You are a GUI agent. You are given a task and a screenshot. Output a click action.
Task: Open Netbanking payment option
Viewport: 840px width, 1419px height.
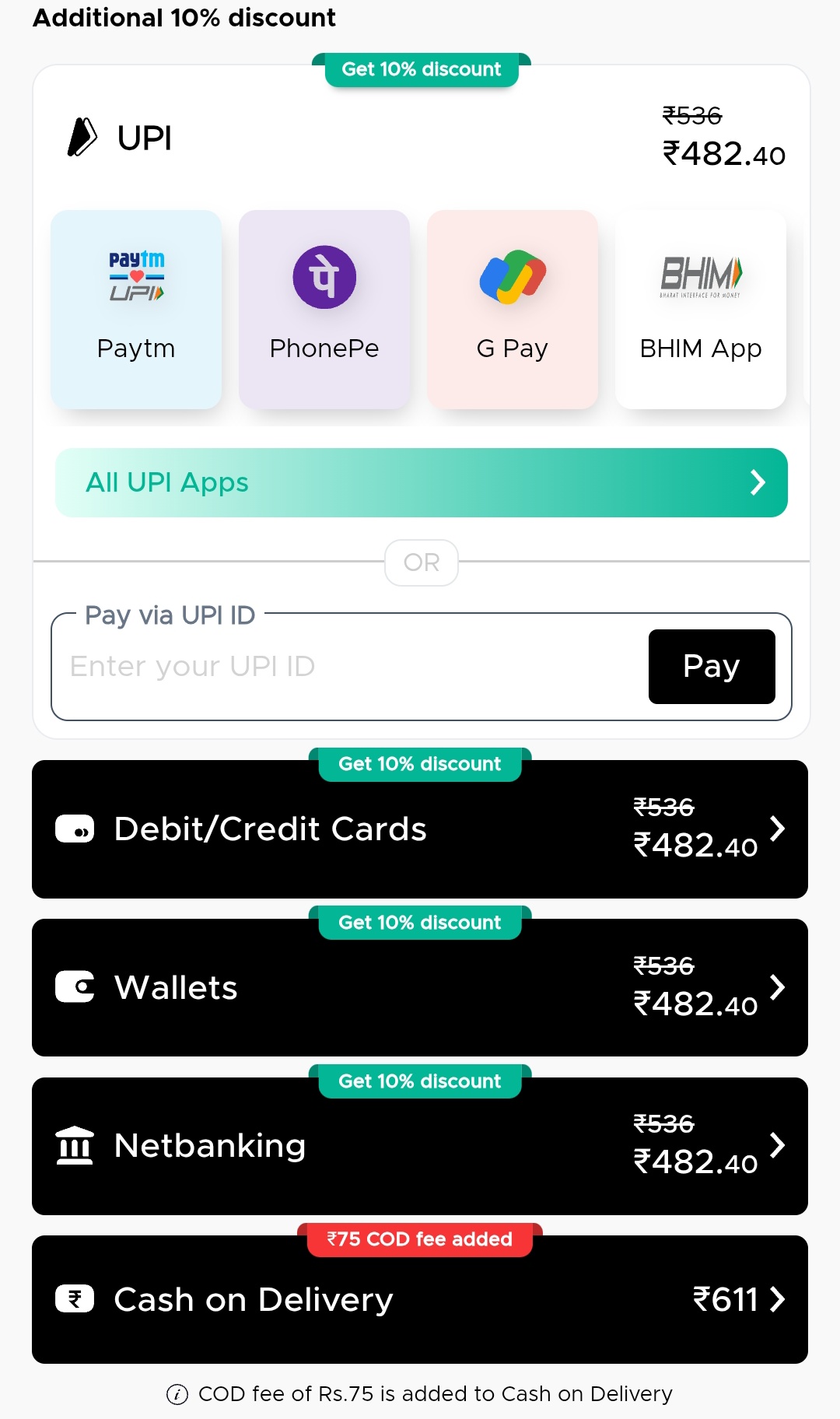[x=419, y=1147]
